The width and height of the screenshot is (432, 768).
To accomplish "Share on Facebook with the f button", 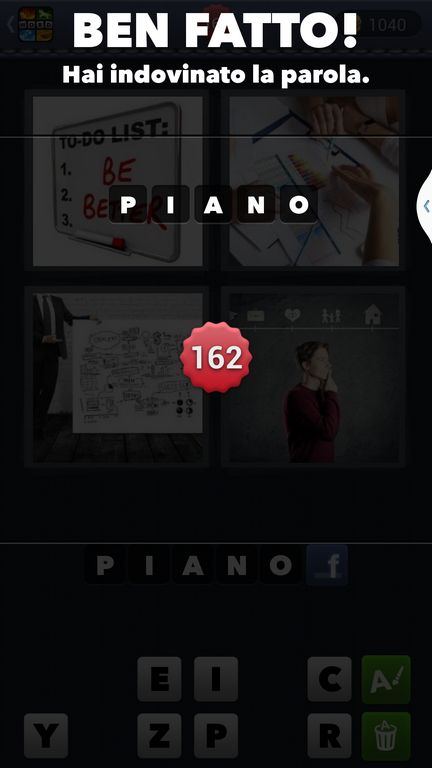I will pyautogui.click(x=327, y=566).
